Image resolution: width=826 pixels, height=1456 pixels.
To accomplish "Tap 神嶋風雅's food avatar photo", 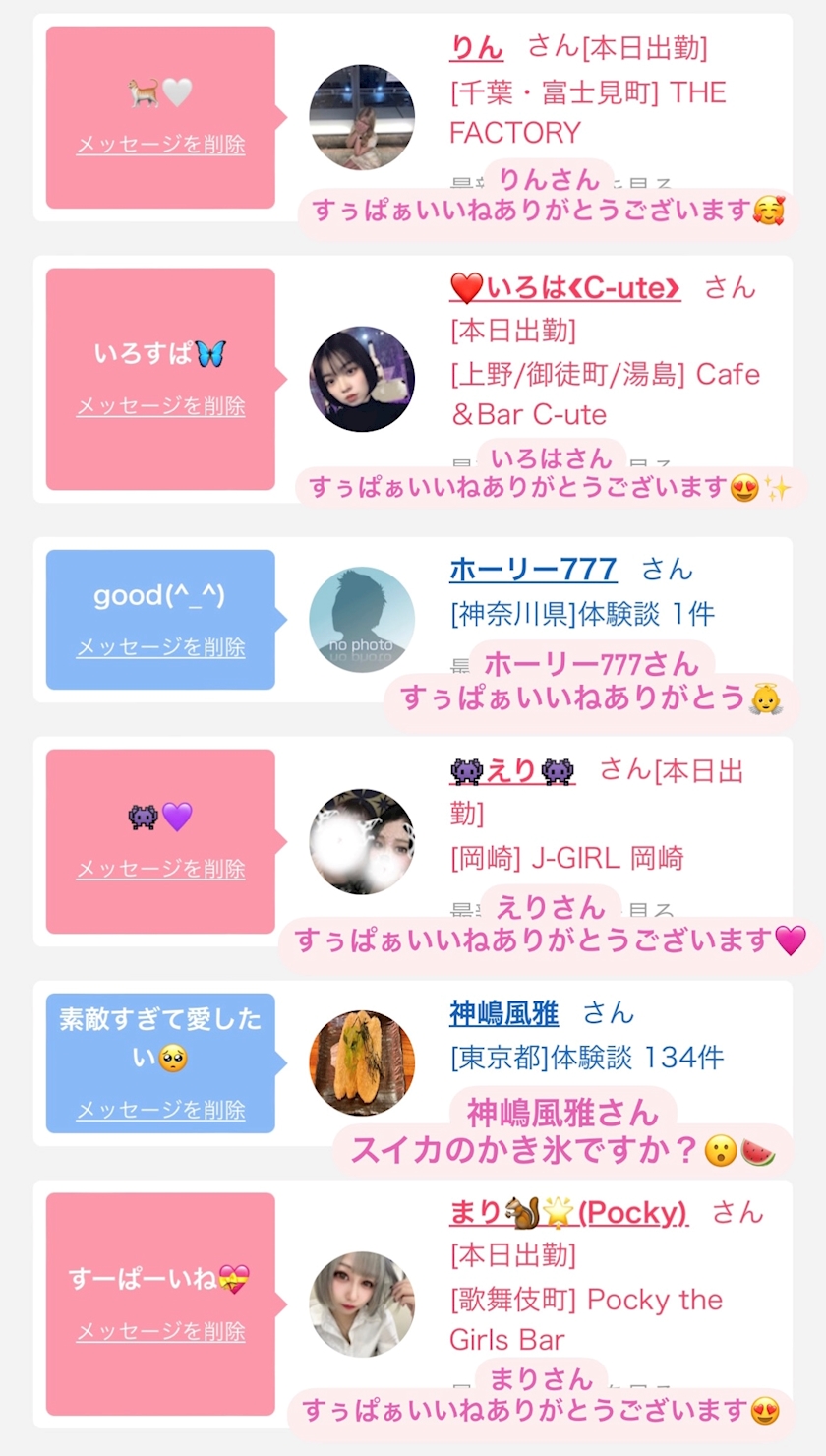I will pos(362,1062).
